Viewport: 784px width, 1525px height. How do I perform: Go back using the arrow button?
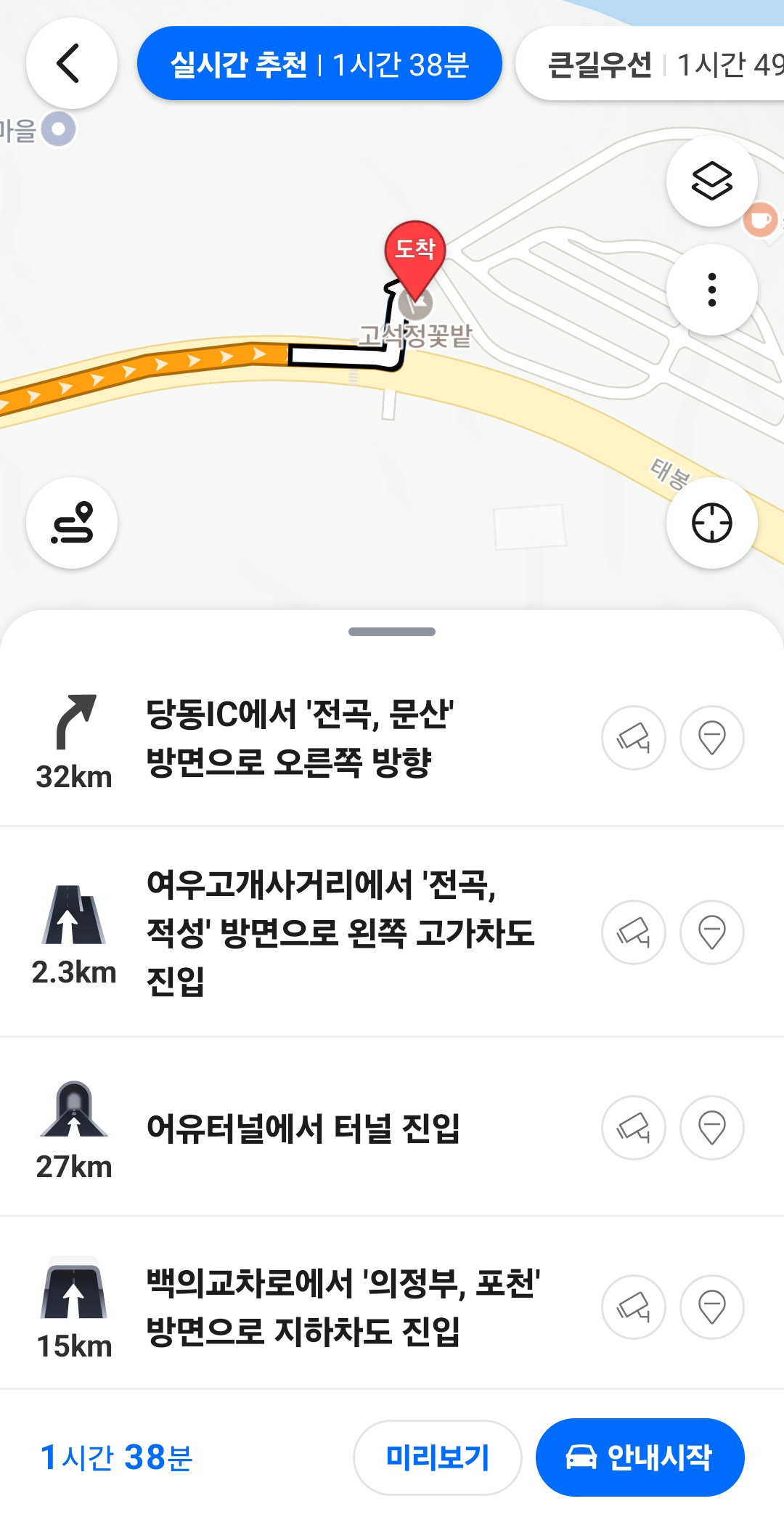[71, 63]
